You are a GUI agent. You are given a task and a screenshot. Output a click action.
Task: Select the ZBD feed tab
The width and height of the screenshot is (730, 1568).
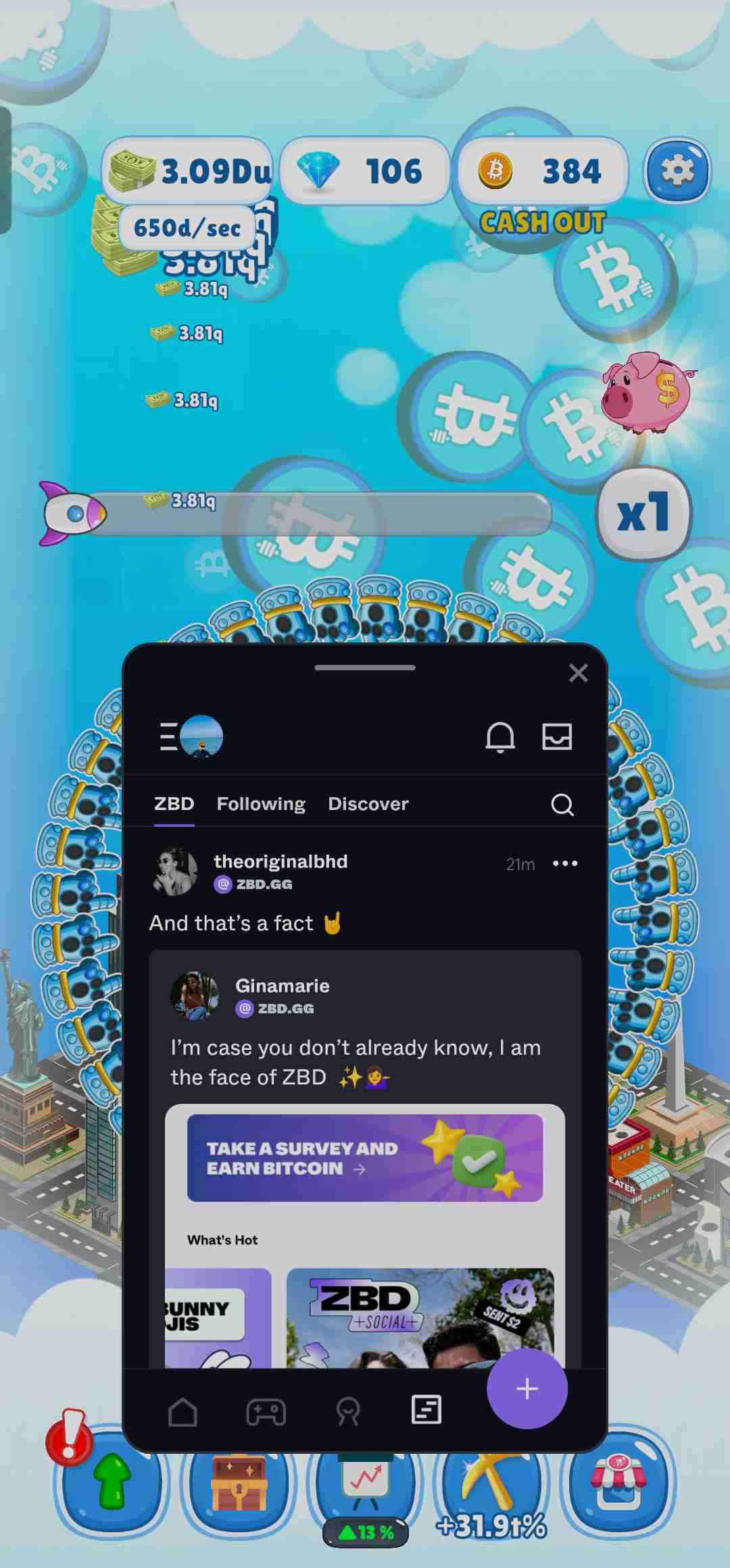[x=174, y=803]
